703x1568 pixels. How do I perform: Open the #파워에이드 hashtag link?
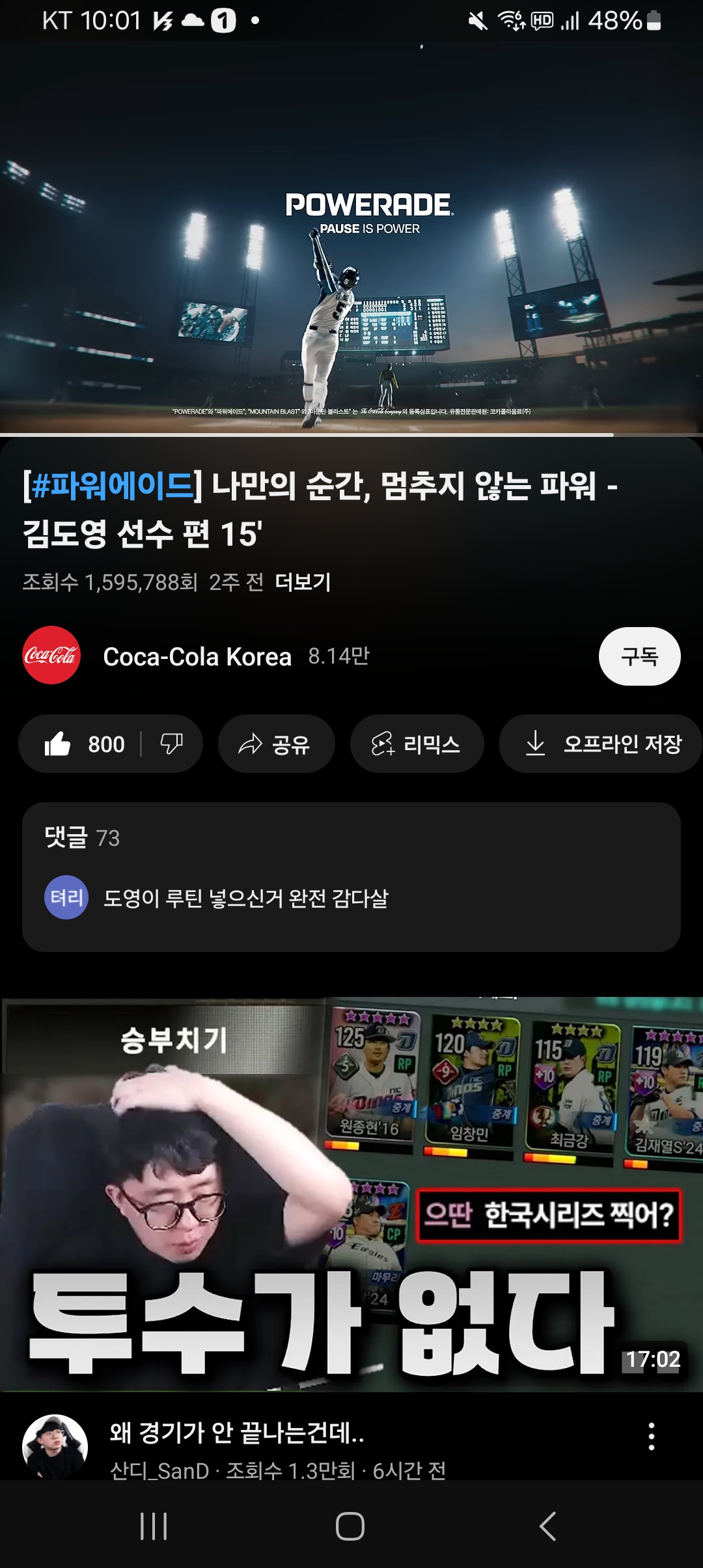(x=112, y=486)
